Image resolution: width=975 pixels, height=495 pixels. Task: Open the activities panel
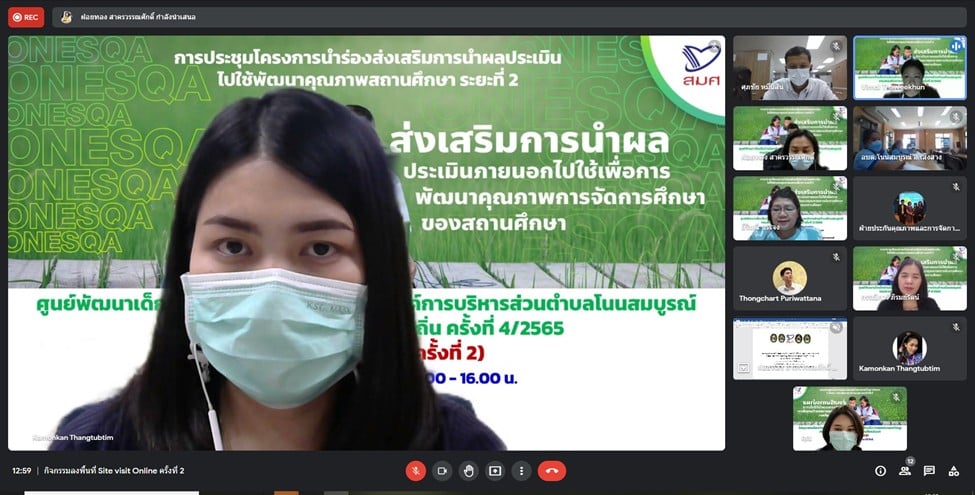(953, 470)
